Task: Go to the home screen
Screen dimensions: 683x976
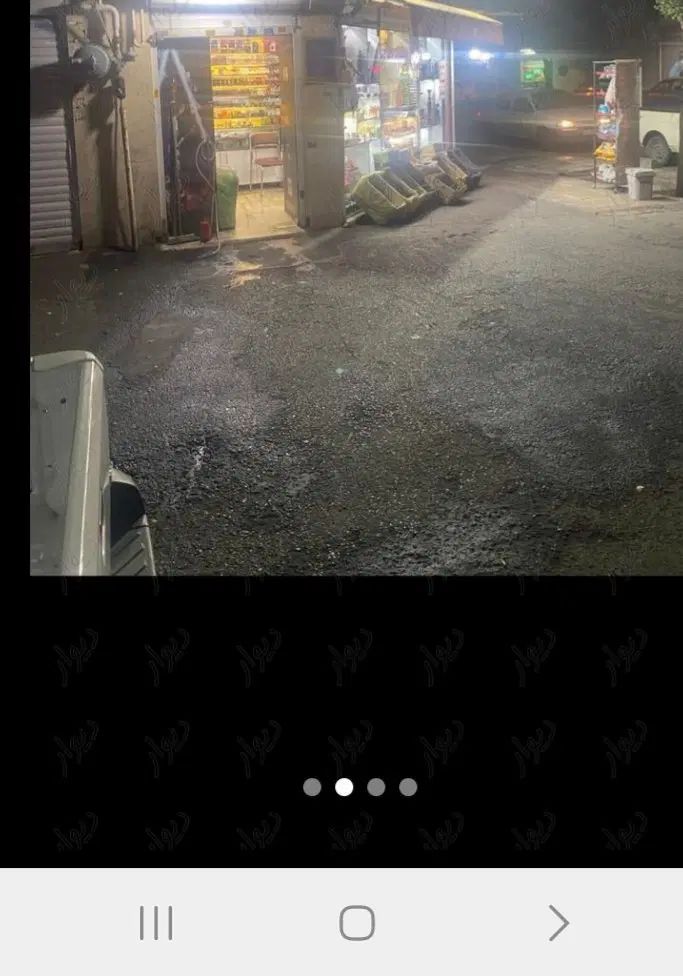Action: [x=357, y=923]
